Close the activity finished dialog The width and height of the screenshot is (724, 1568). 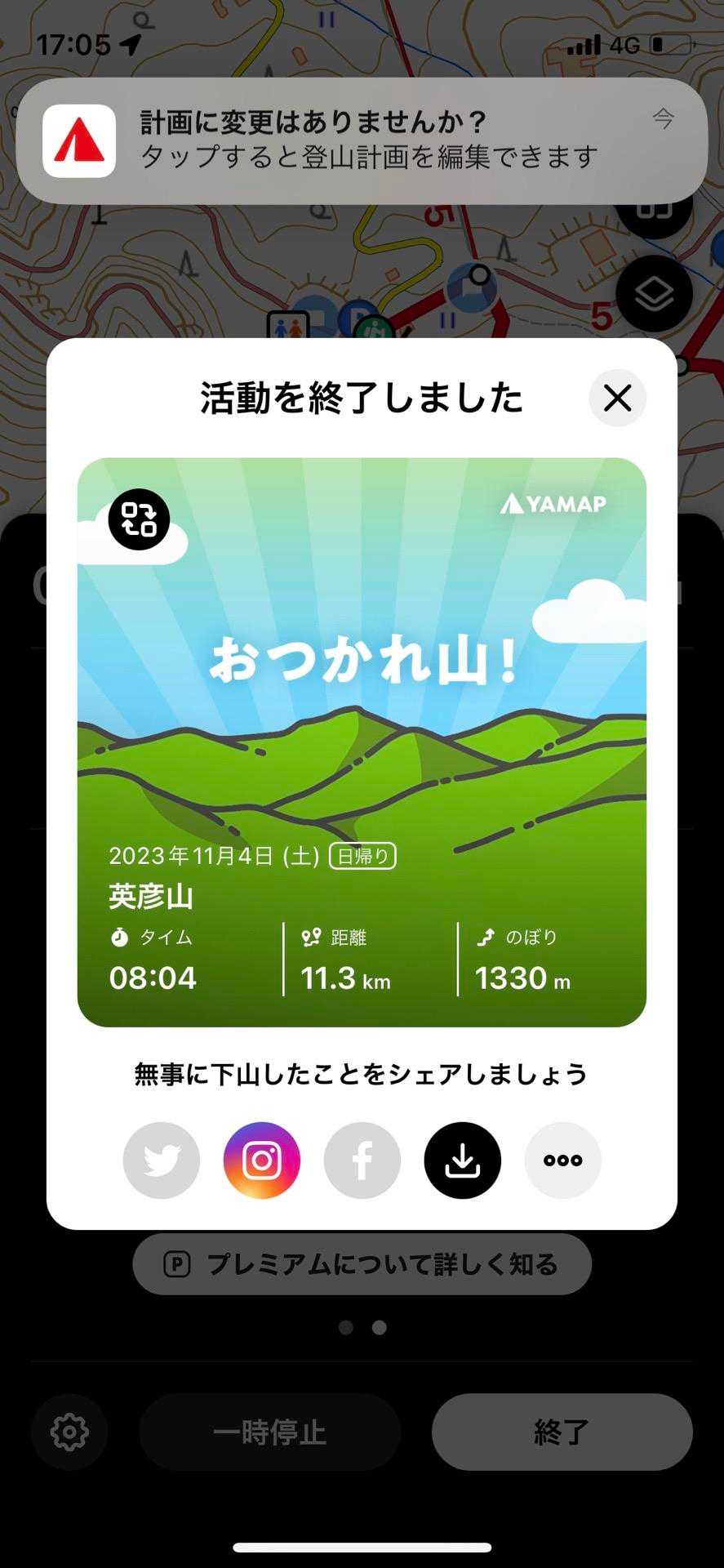click(617, 399)
